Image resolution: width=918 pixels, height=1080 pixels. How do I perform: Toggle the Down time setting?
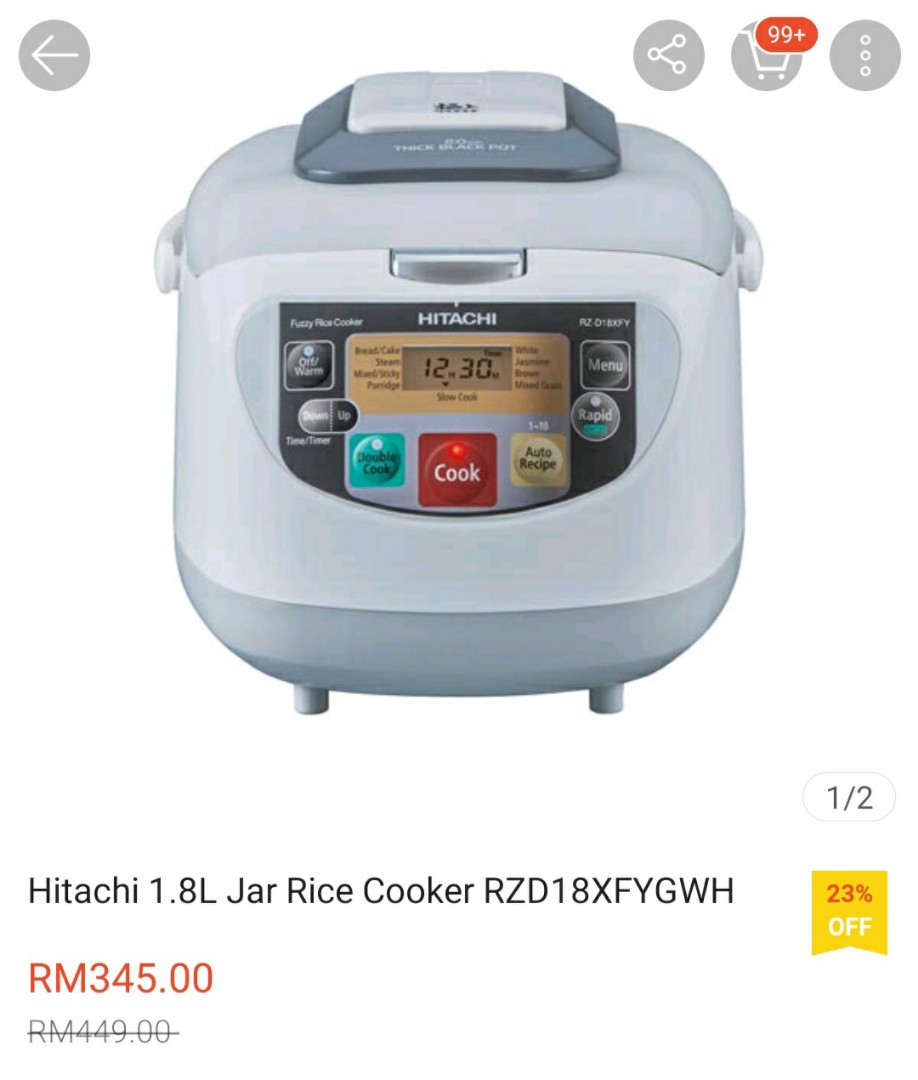pyautogui.click(x=315, y=414)
